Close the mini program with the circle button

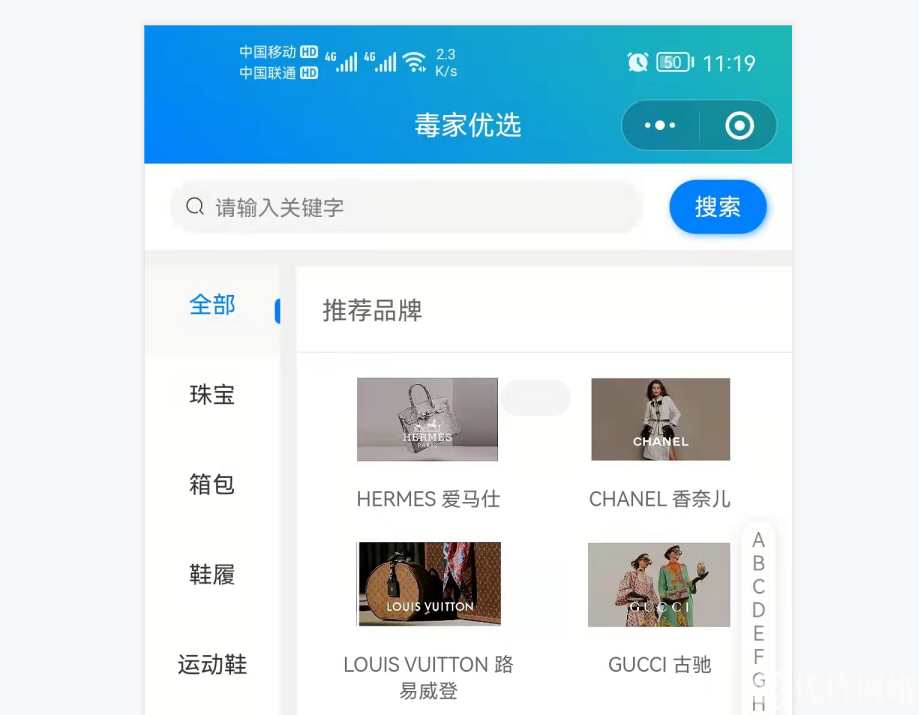pyautogui.click(x=739, y=126)
